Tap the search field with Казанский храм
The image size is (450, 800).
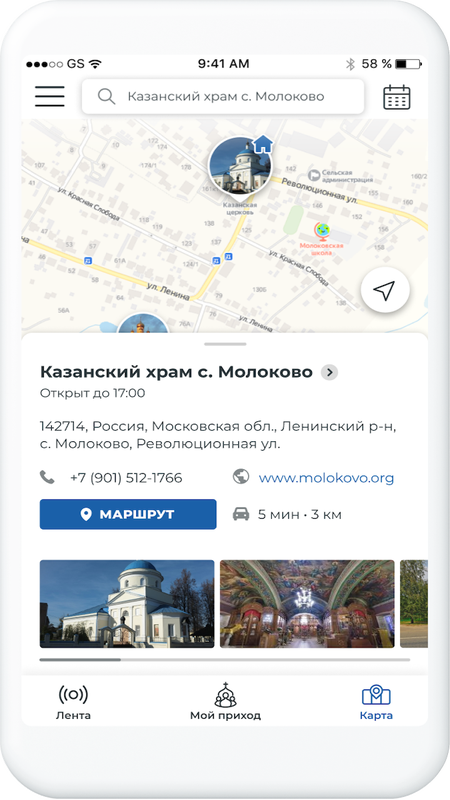coord(223,96)
